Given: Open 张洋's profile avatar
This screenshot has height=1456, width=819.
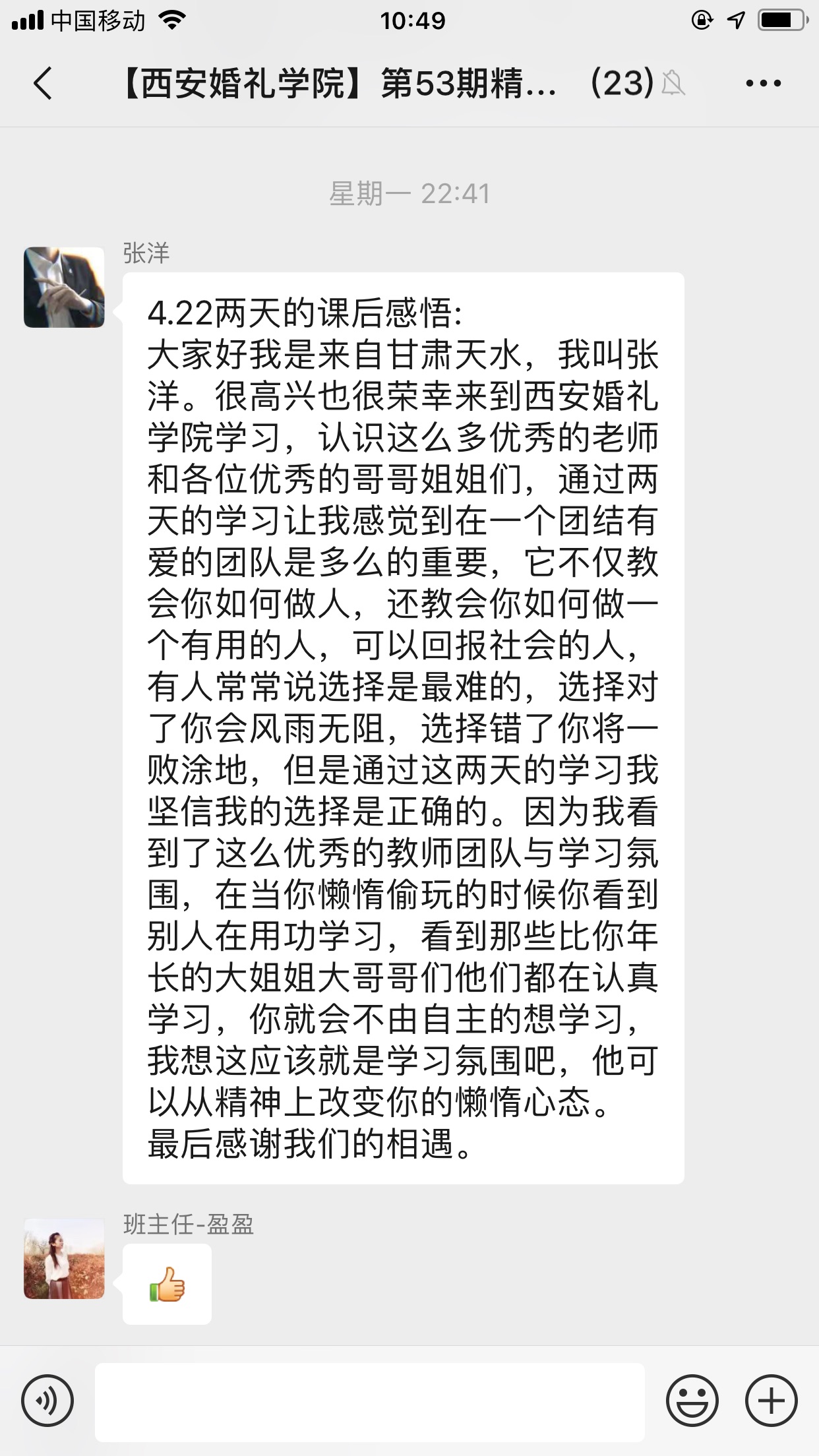Looking at the screenshot, I should pyautogui.click(x=64, y=288).
